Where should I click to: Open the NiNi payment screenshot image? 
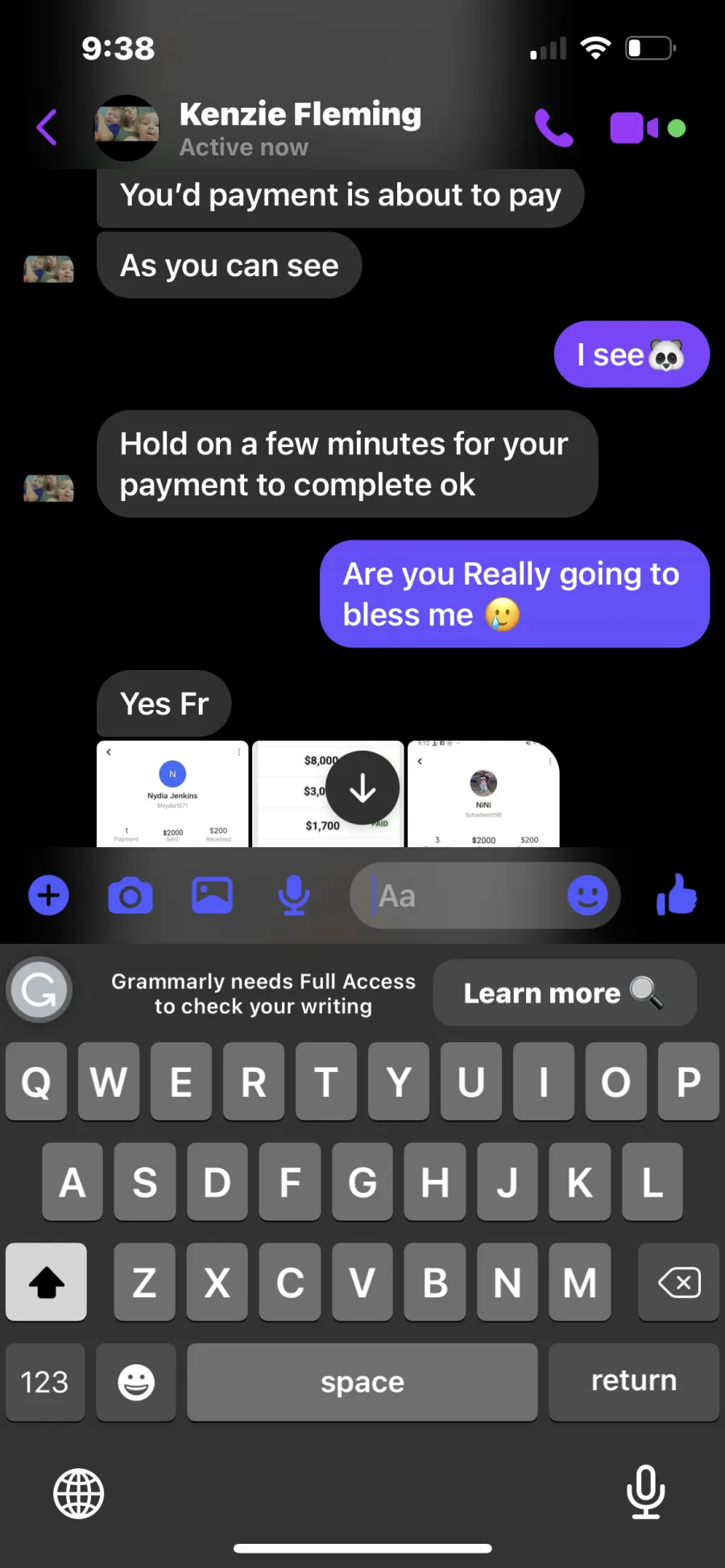[x=483, y=794]
